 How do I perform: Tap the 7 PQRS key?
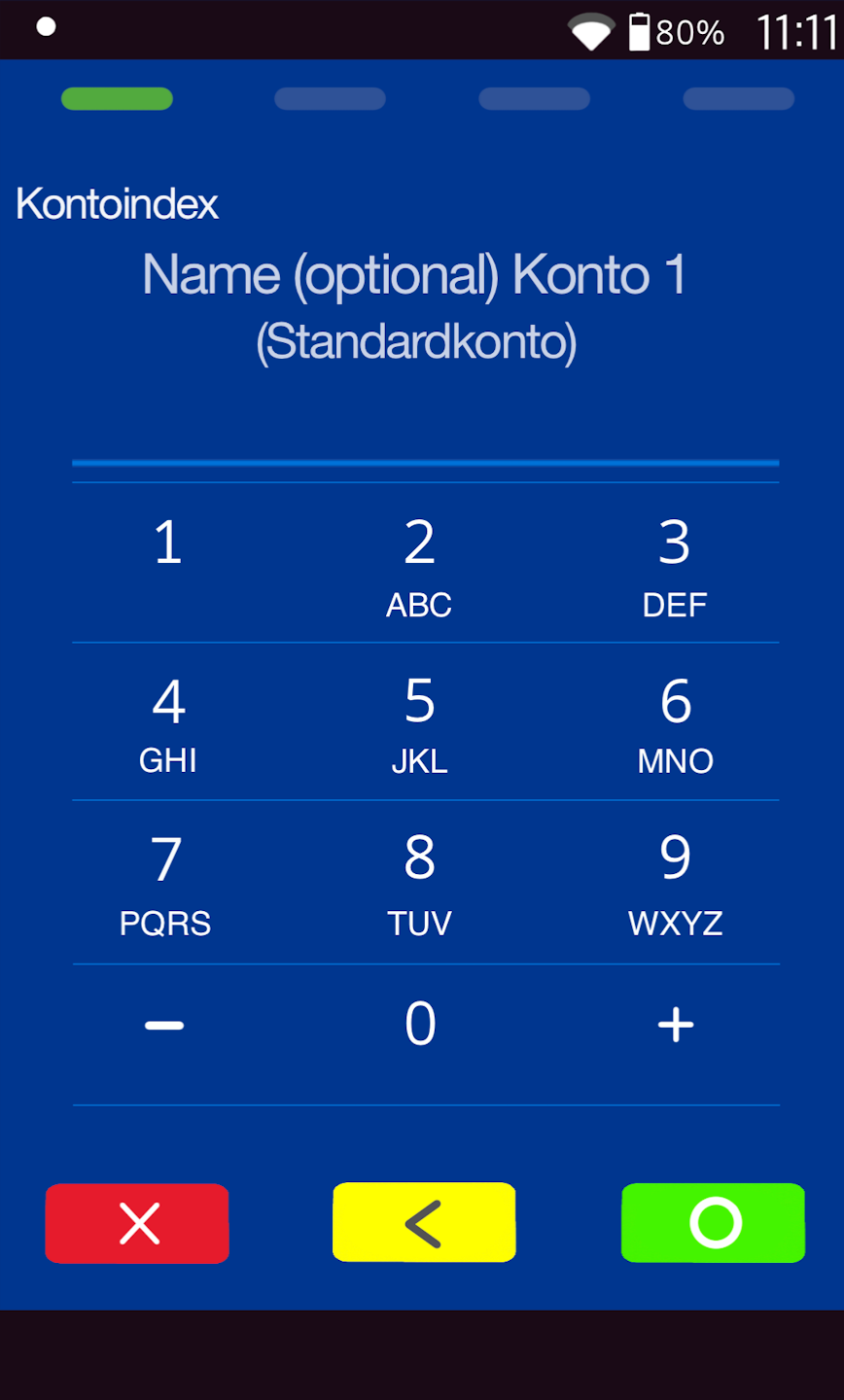click(x=166, y=882)
